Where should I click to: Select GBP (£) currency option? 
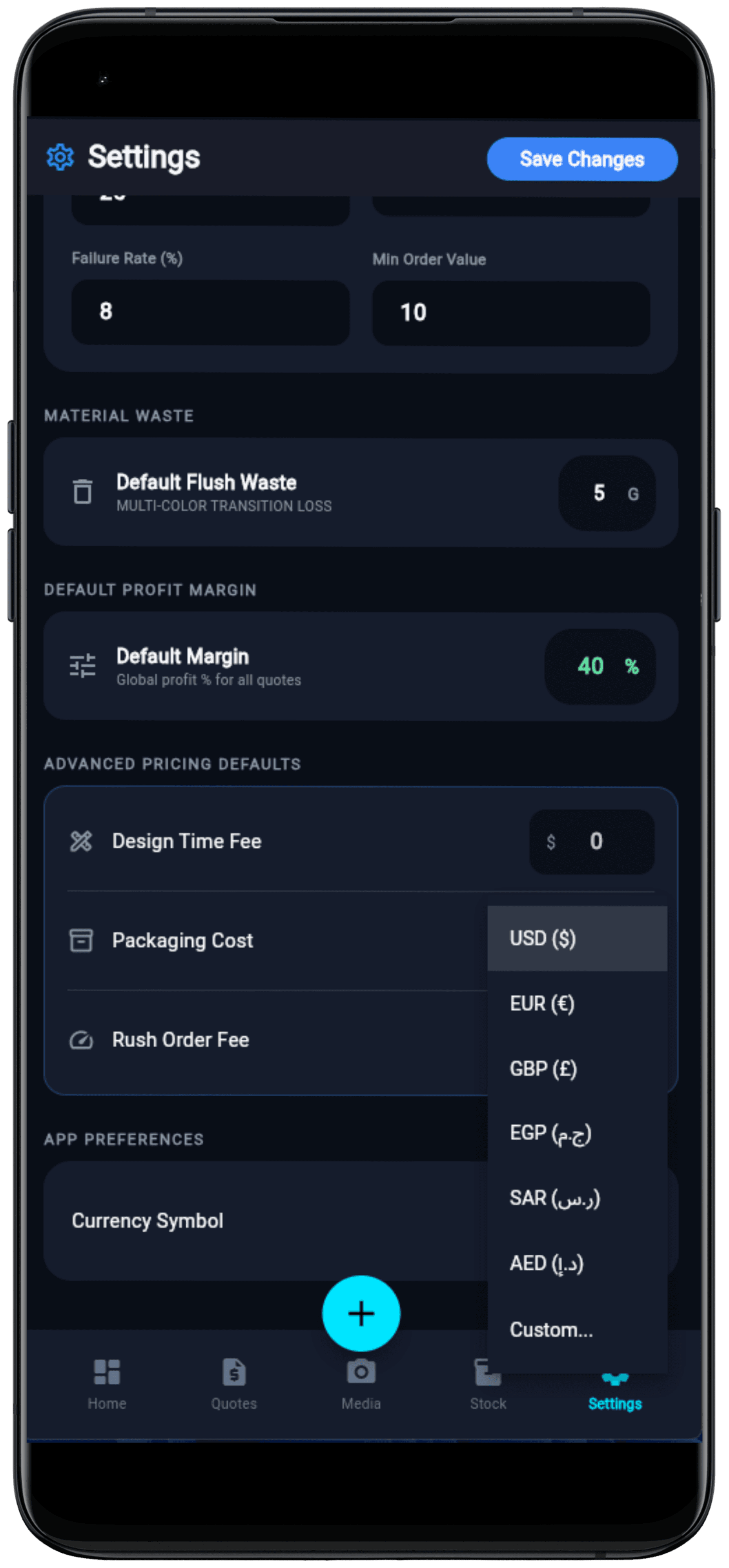(x=542, y=1069)
